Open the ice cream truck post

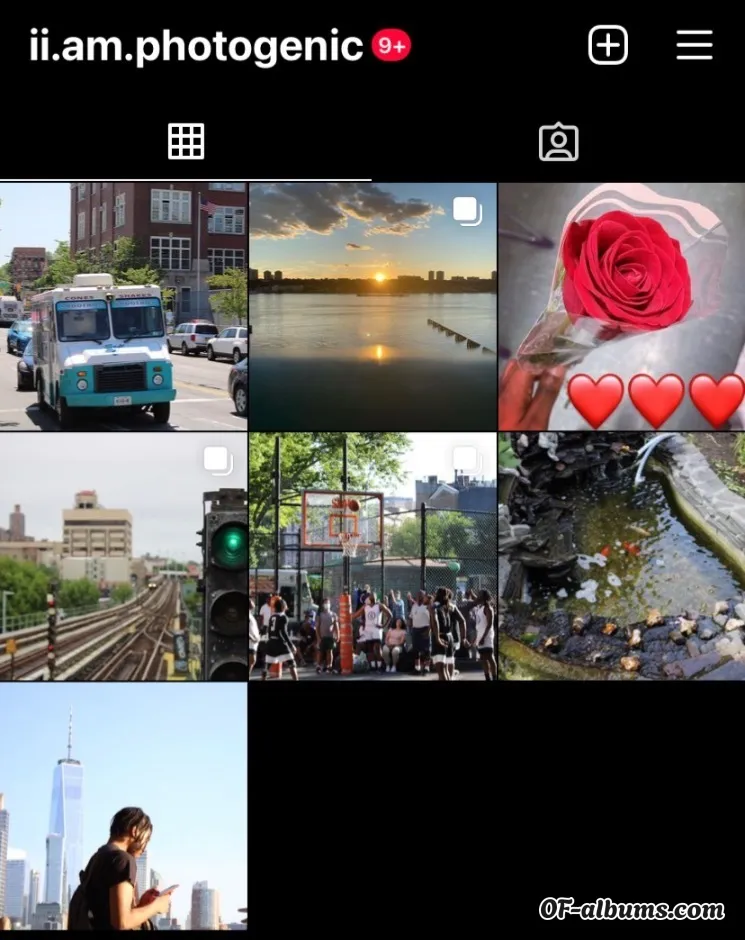(123, 306)
